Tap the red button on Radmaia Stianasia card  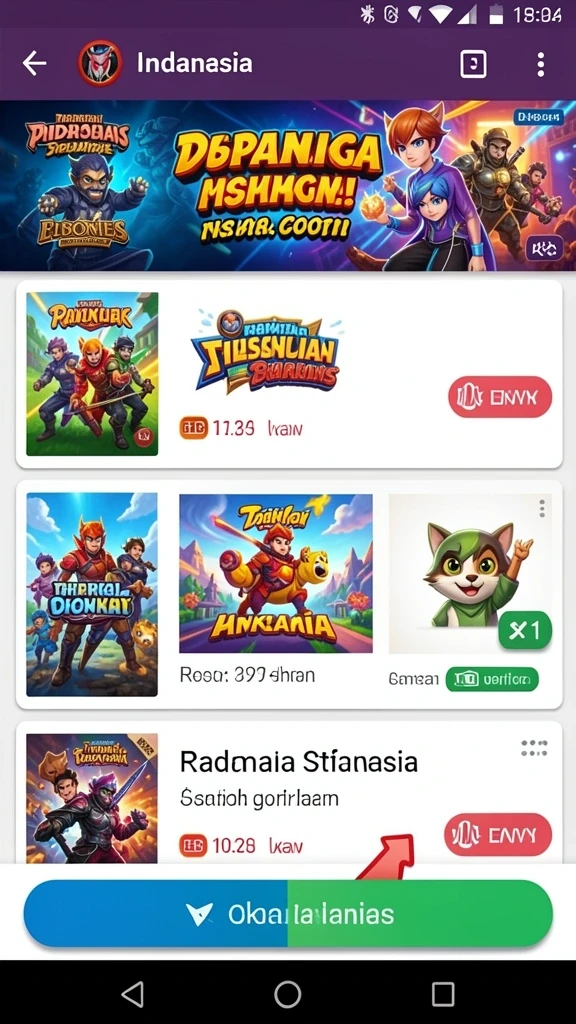tap(498, 834)
